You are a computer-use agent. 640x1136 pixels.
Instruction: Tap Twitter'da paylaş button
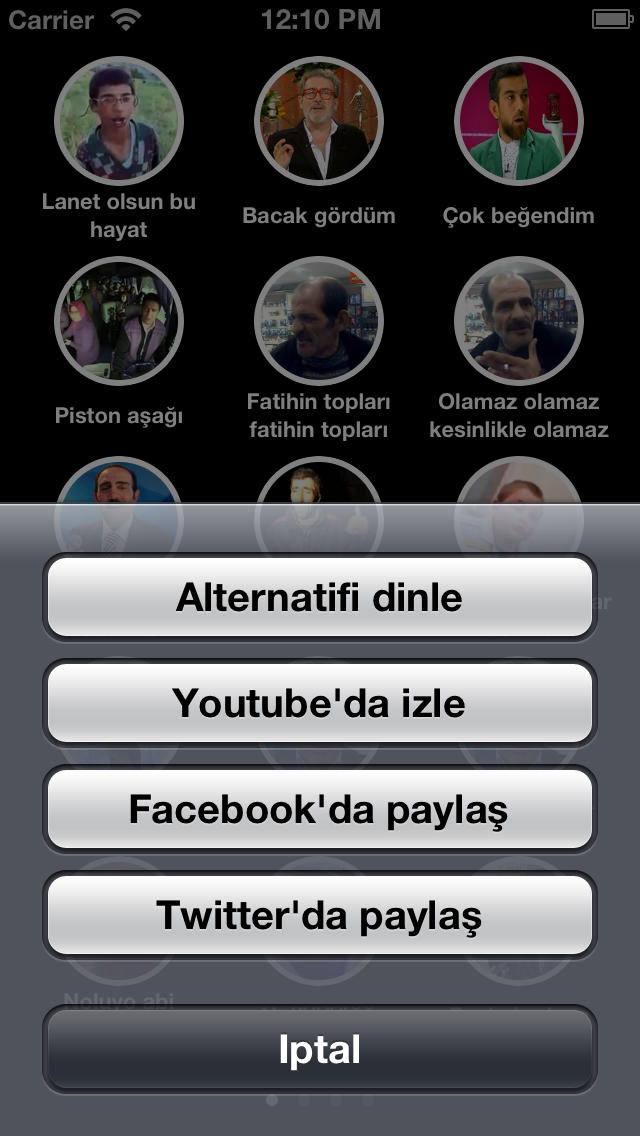tap(320, 915)
